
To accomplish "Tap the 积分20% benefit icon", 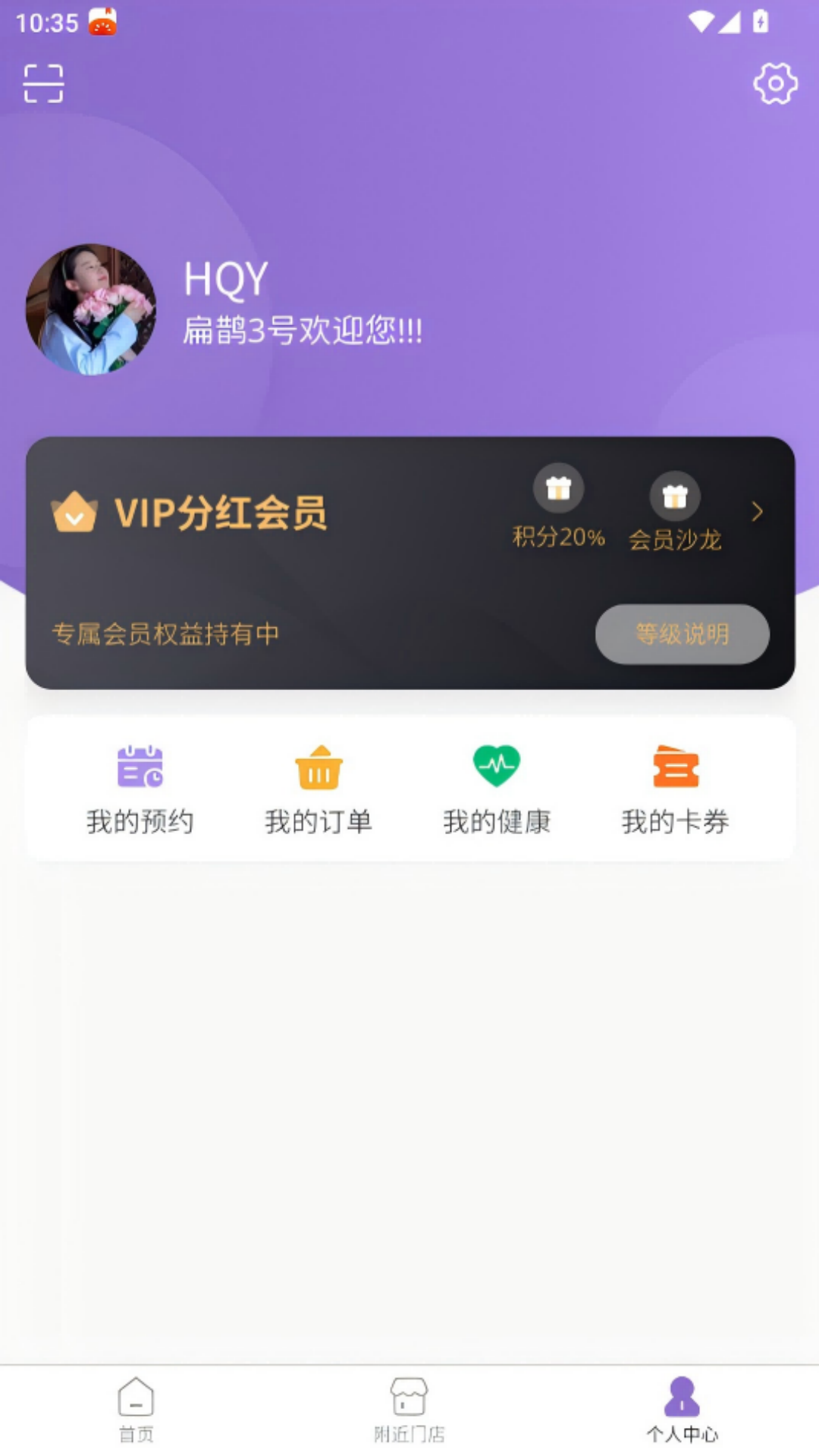I will [x=559, y=489].
